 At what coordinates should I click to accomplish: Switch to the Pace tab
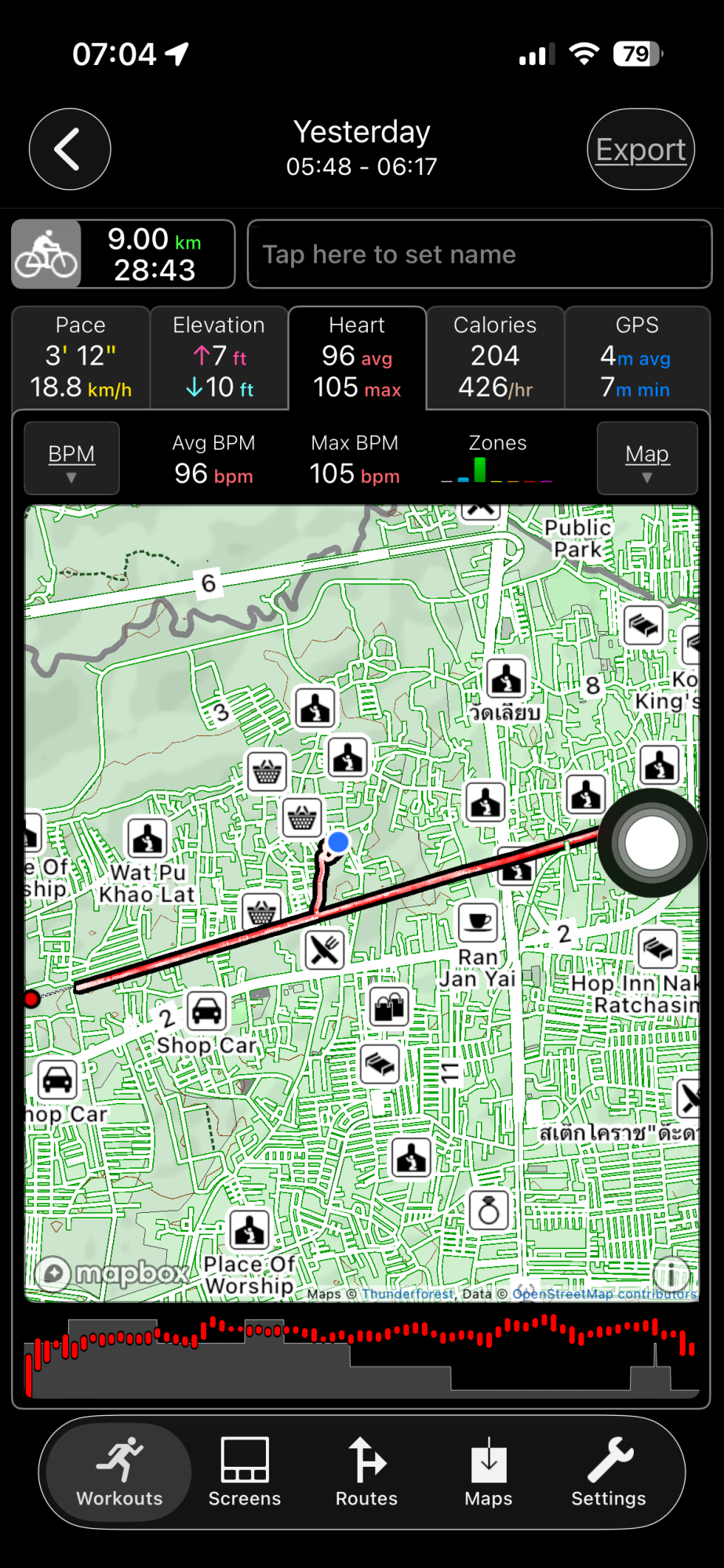(x=81, y=358)
